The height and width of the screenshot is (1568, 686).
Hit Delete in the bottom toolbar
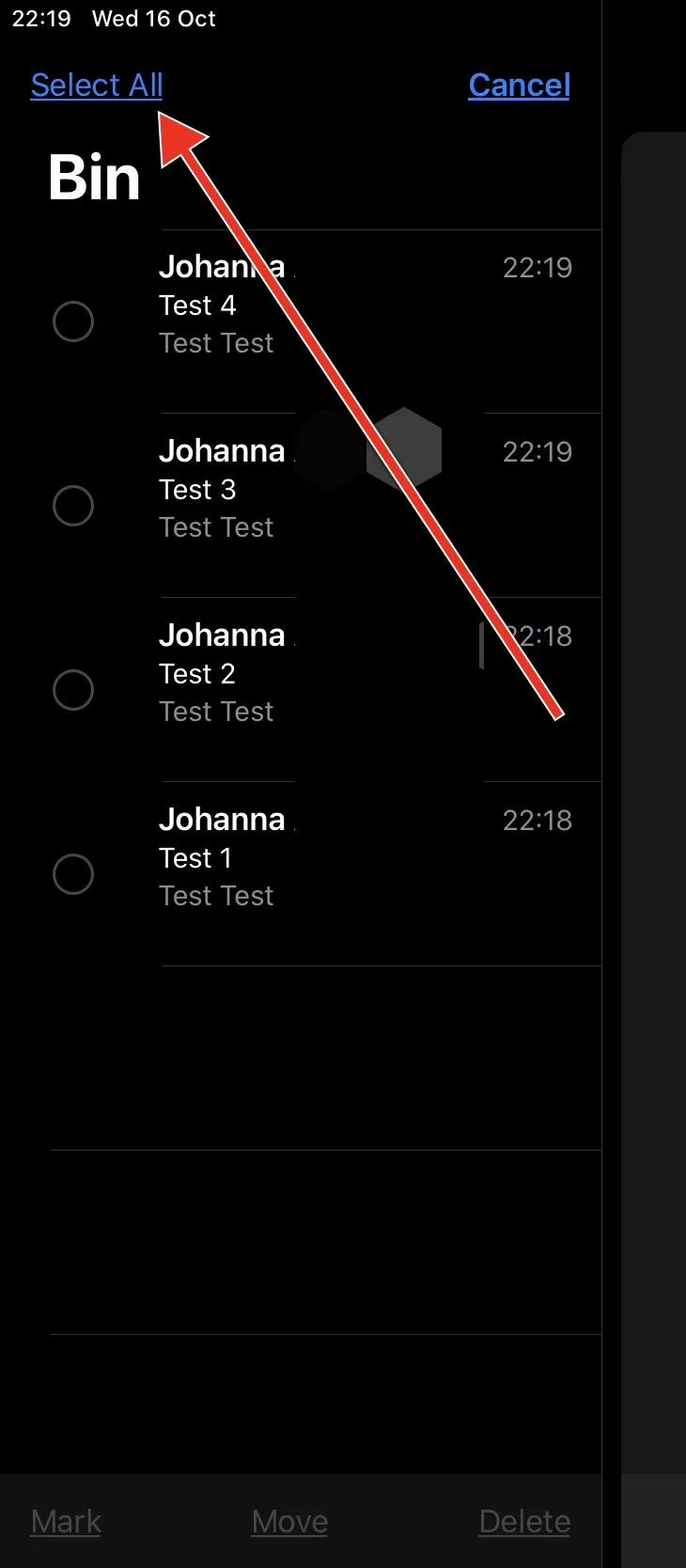pos(524,1521)
